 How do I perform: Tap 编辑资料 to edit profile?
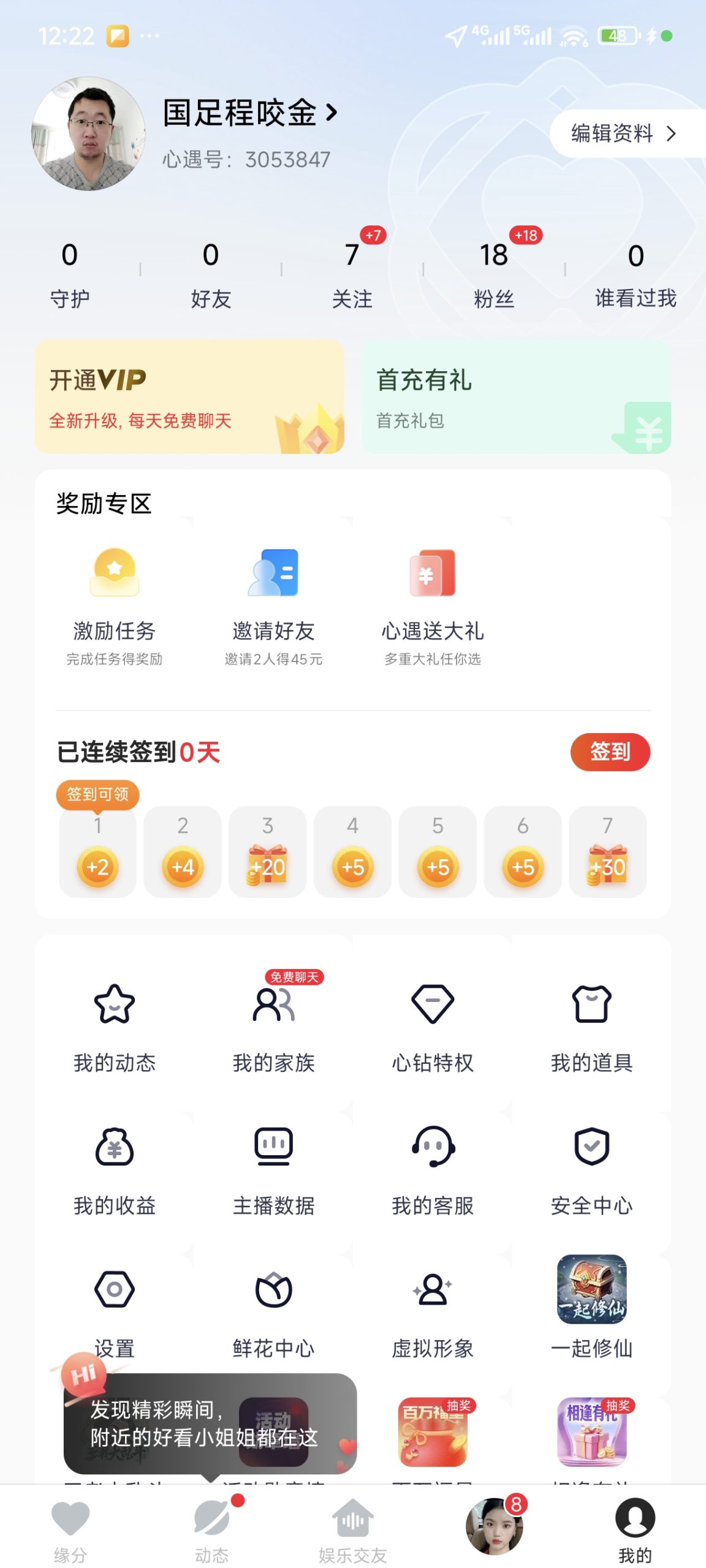tap(623, 134)
